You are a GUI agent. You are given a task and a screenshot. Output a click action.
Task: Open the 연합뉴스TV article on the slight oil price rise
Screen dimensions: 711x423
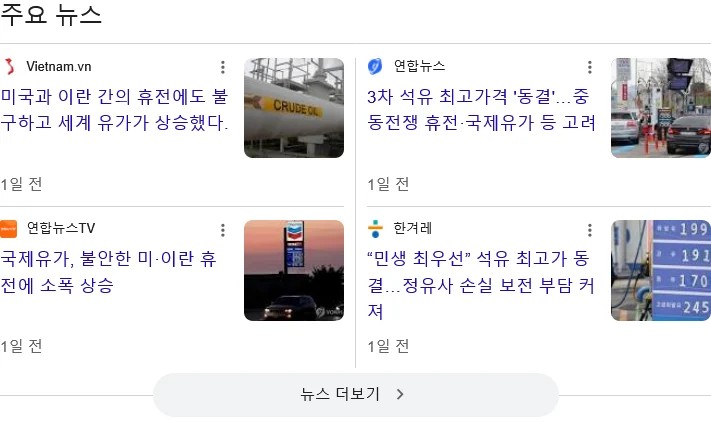108,272
